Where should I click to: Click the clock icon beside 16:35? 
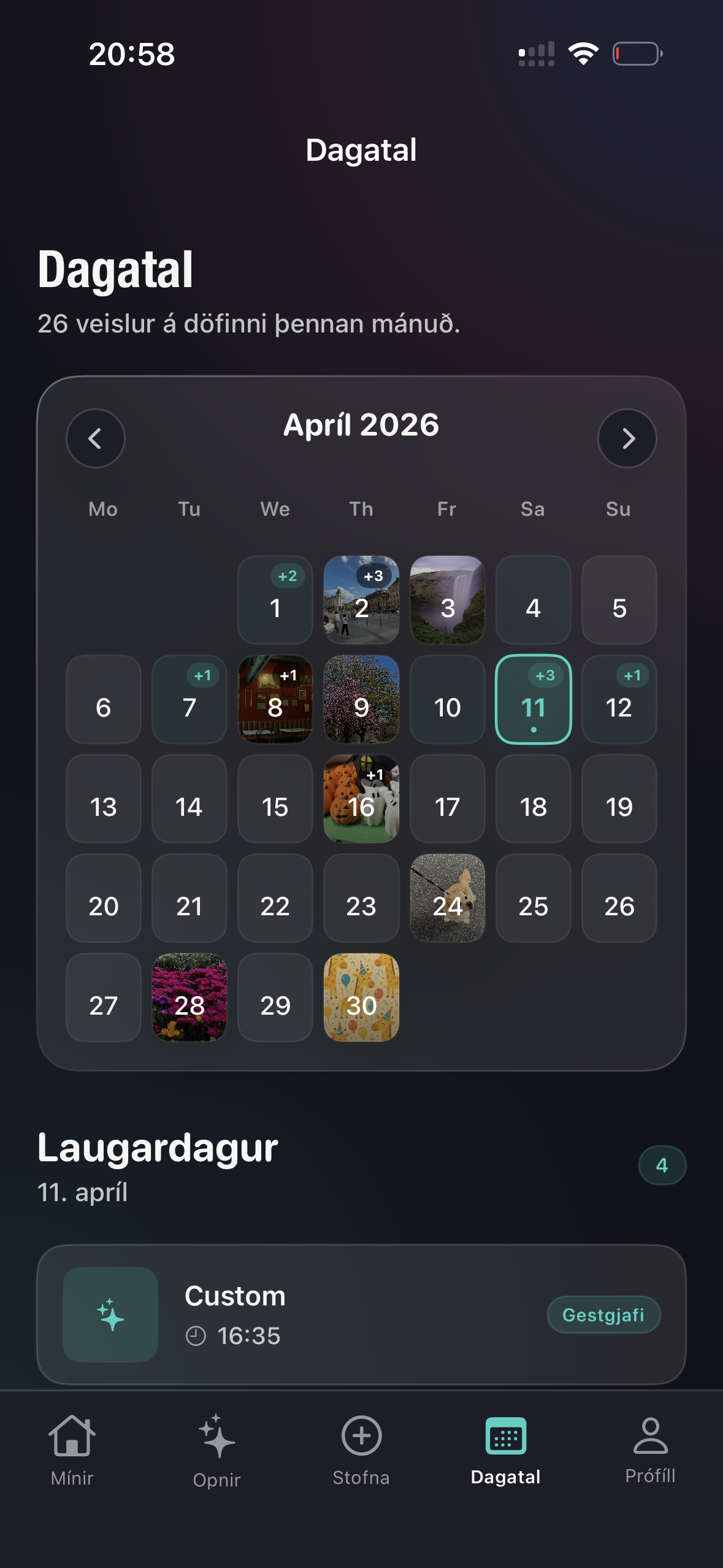pyautogui.click(x=197, y=1335)
